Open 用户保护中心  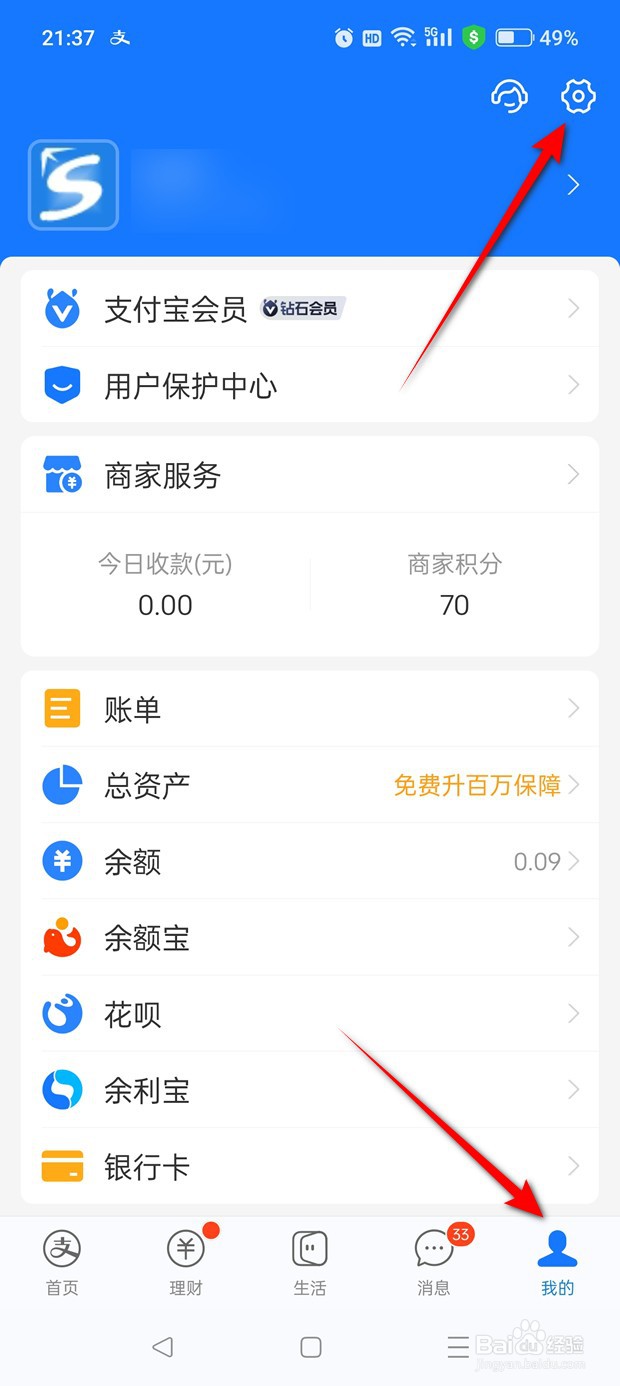(310, 385)
